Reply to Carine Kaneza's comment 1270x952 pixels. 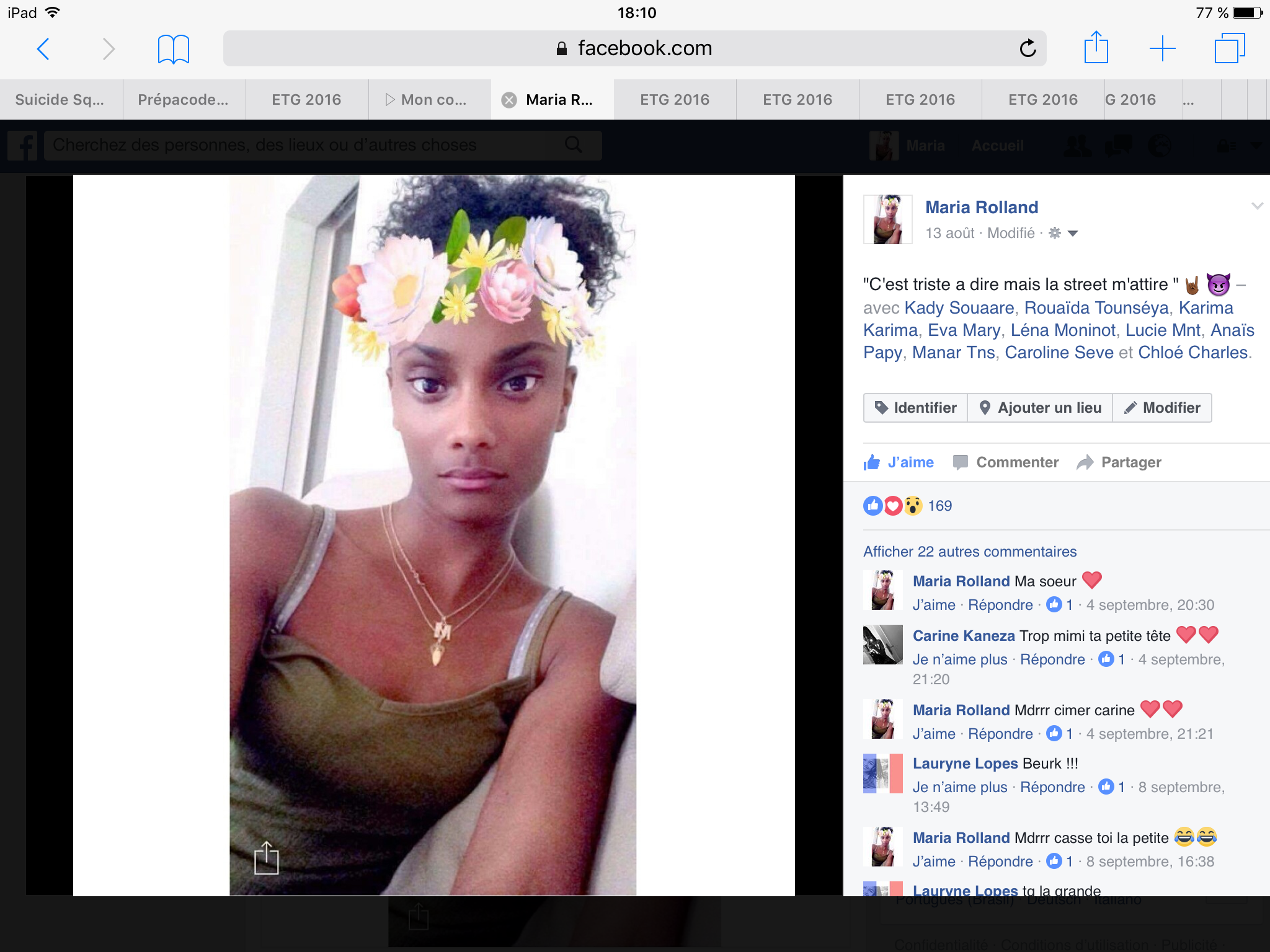coord(1052,659)
